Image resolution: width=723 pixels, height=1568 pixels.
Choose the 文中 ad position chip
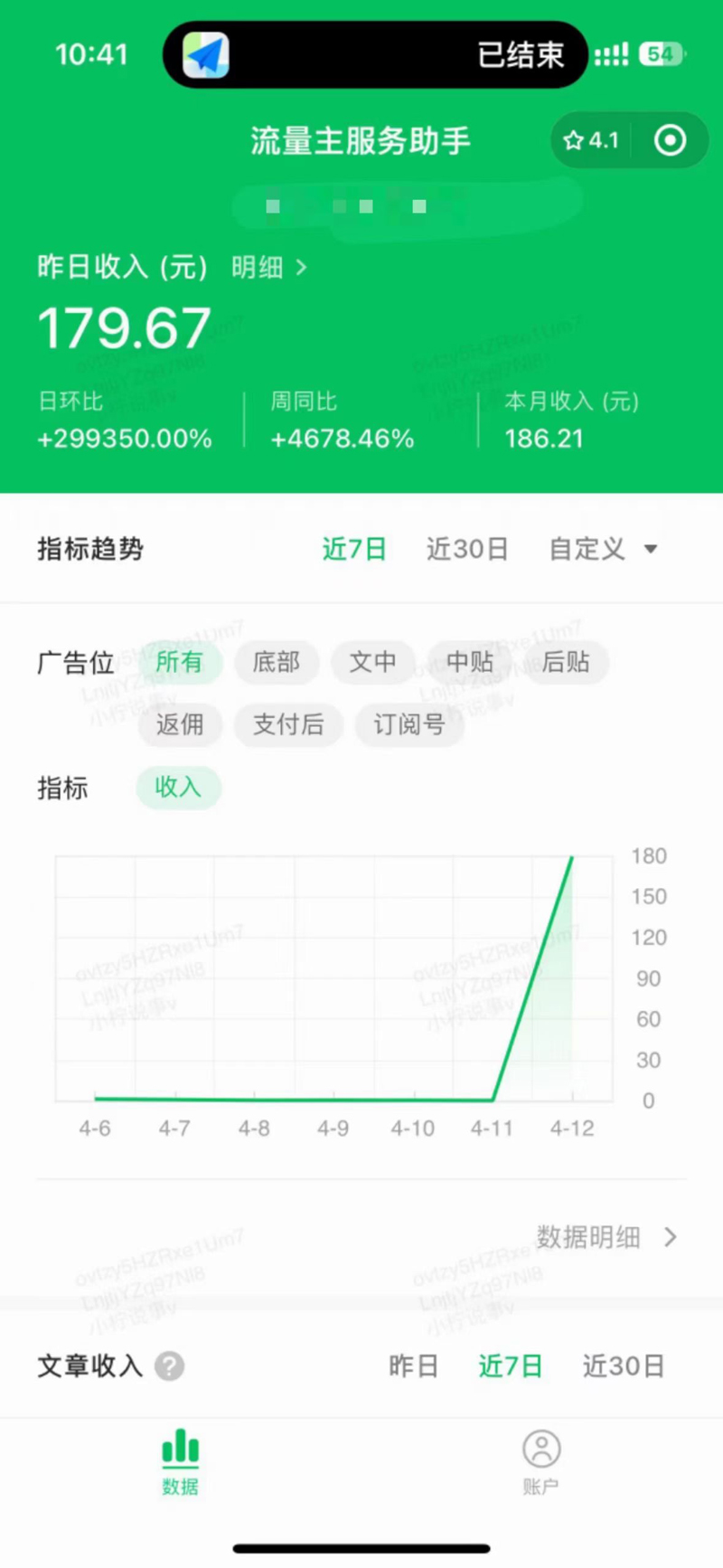click(x=373, y=662)
